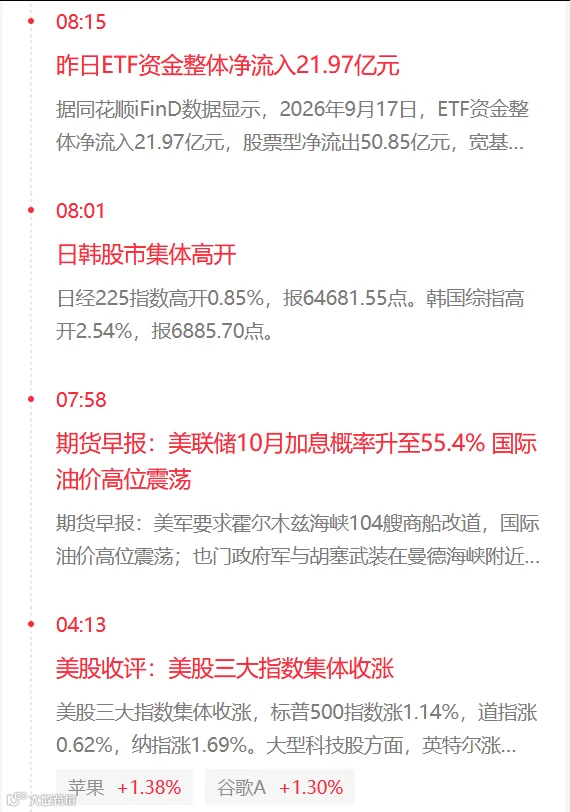
Task: Open the 日韩股市集体高开 news item
Action: pos(147,255)
